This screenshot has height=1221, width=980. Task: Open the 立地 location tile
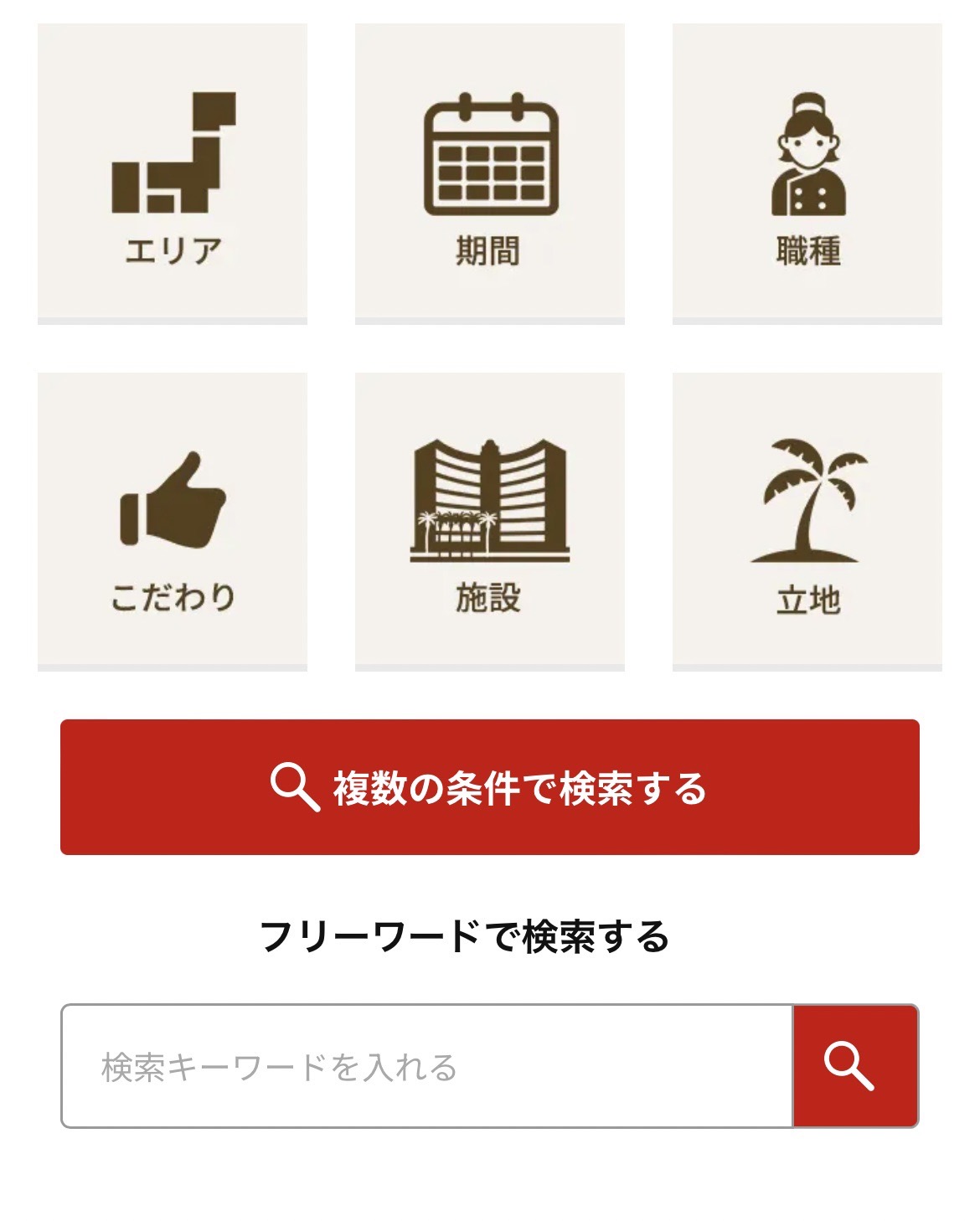click(807, 521)
